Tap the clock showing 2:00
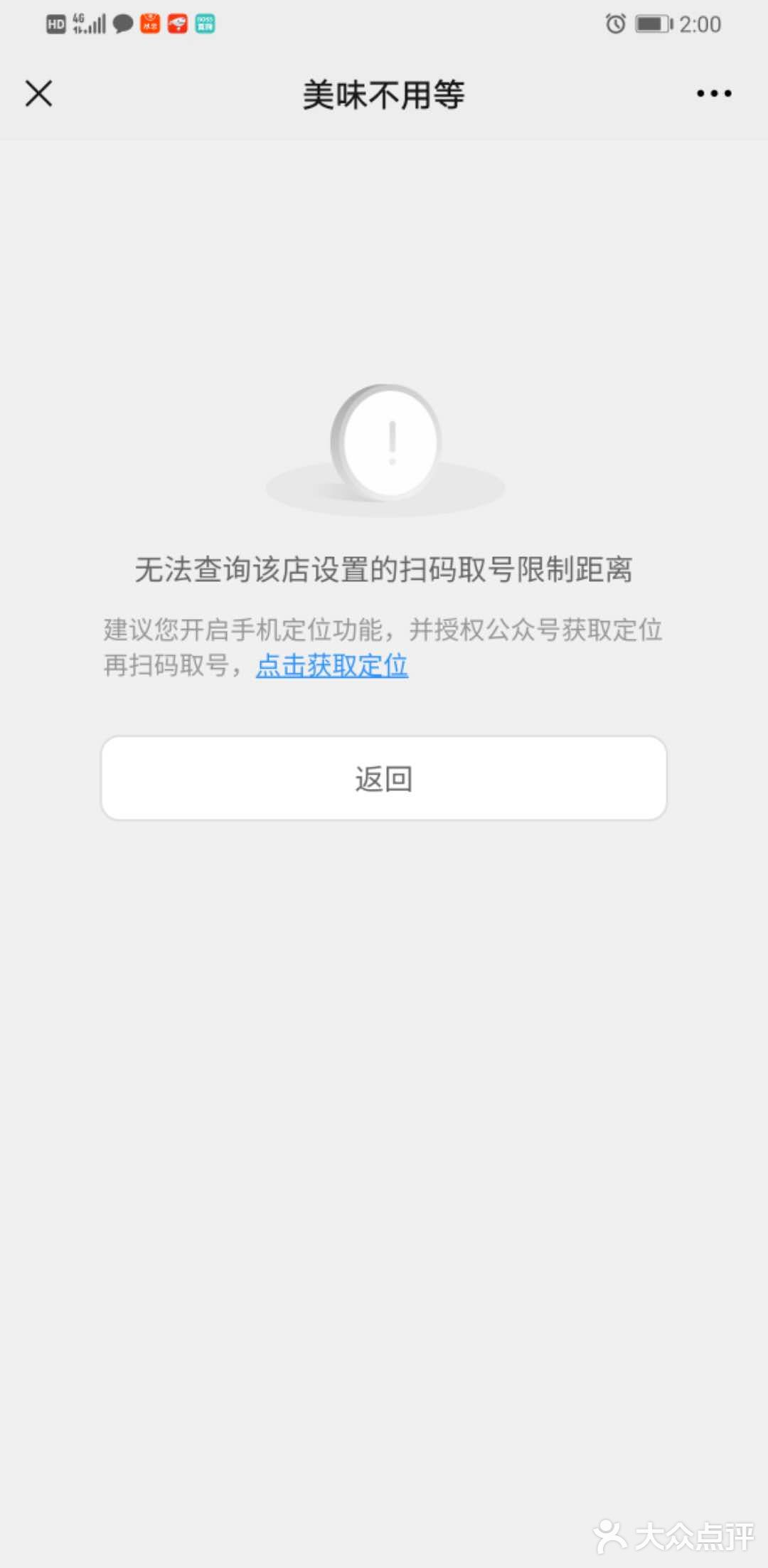 700,23
